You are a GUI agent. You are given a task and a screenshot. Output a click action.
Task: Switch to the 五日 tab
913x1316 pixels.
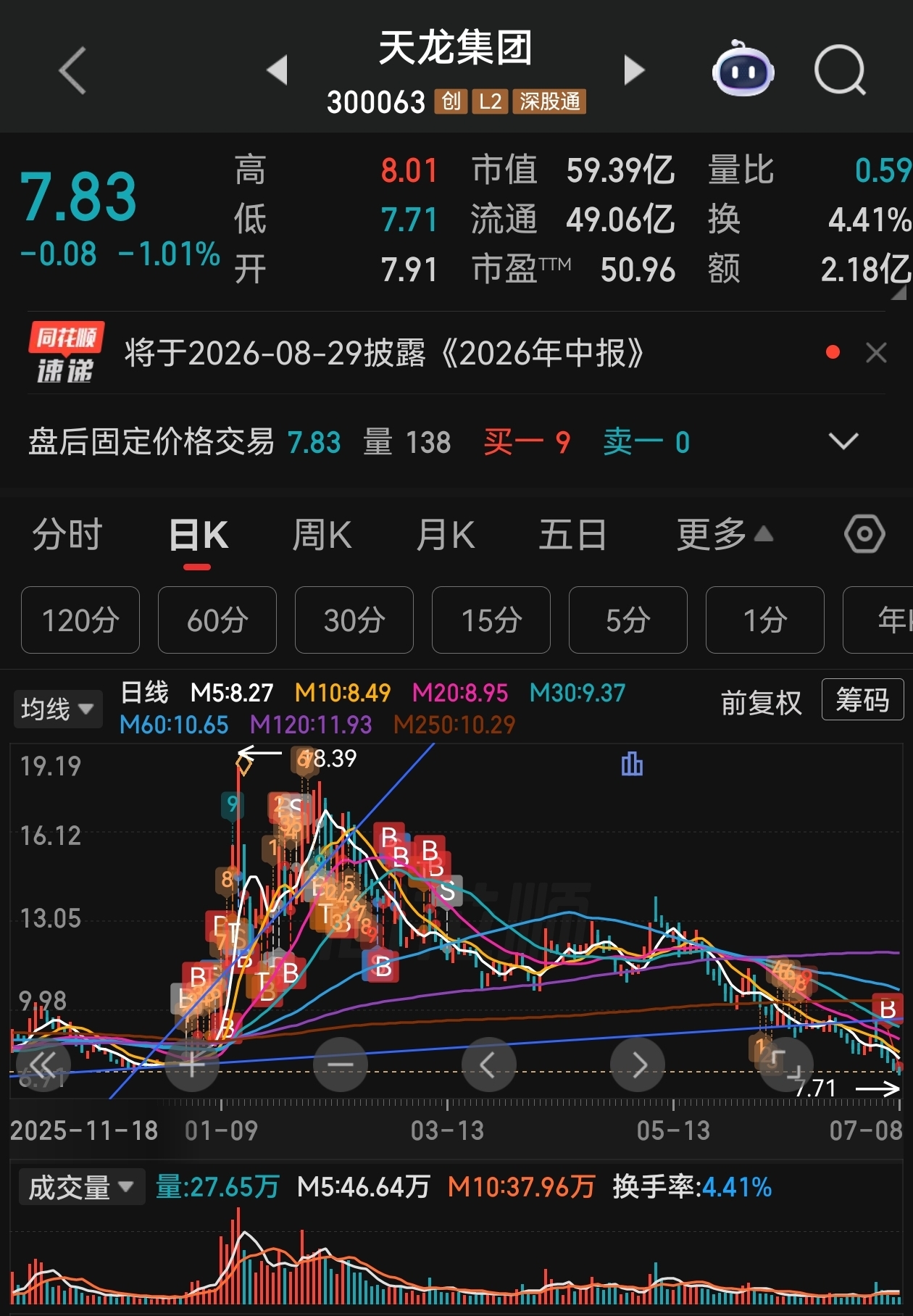[x=572, y=536]
